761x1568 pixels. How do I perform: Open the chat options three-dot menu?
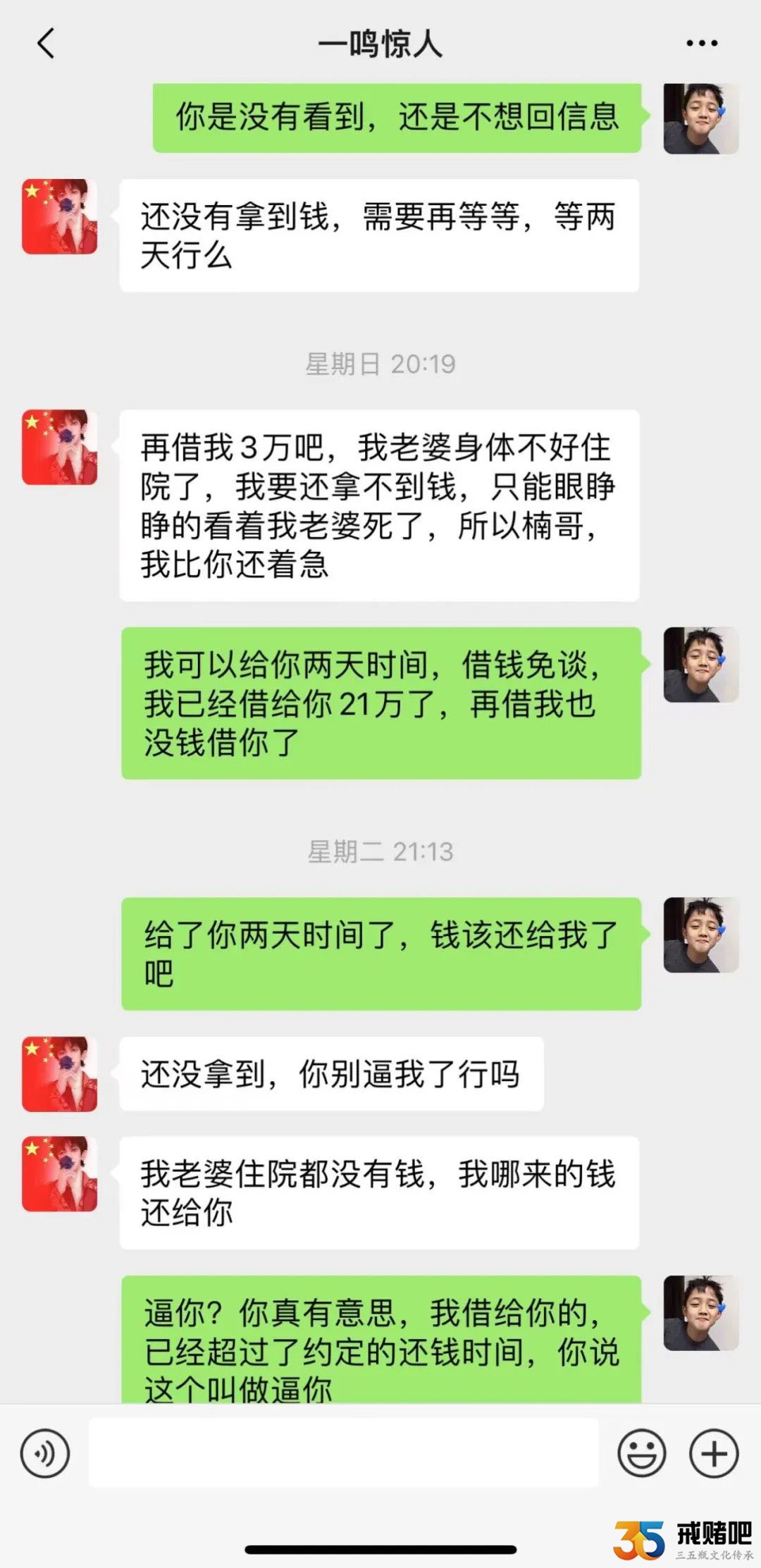[x=701, y=44]
